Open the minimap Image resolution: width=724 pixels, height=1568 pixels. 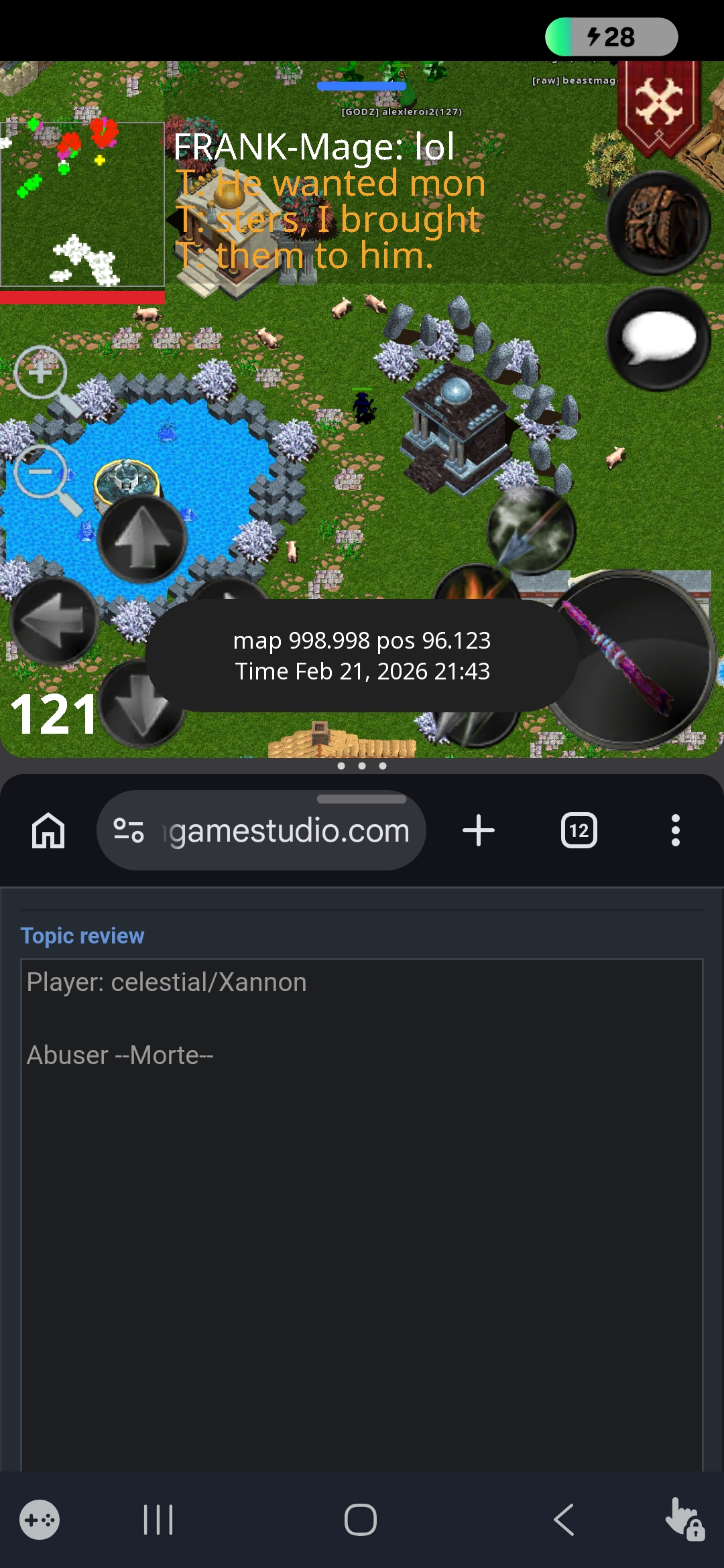[x=82, y=204]
